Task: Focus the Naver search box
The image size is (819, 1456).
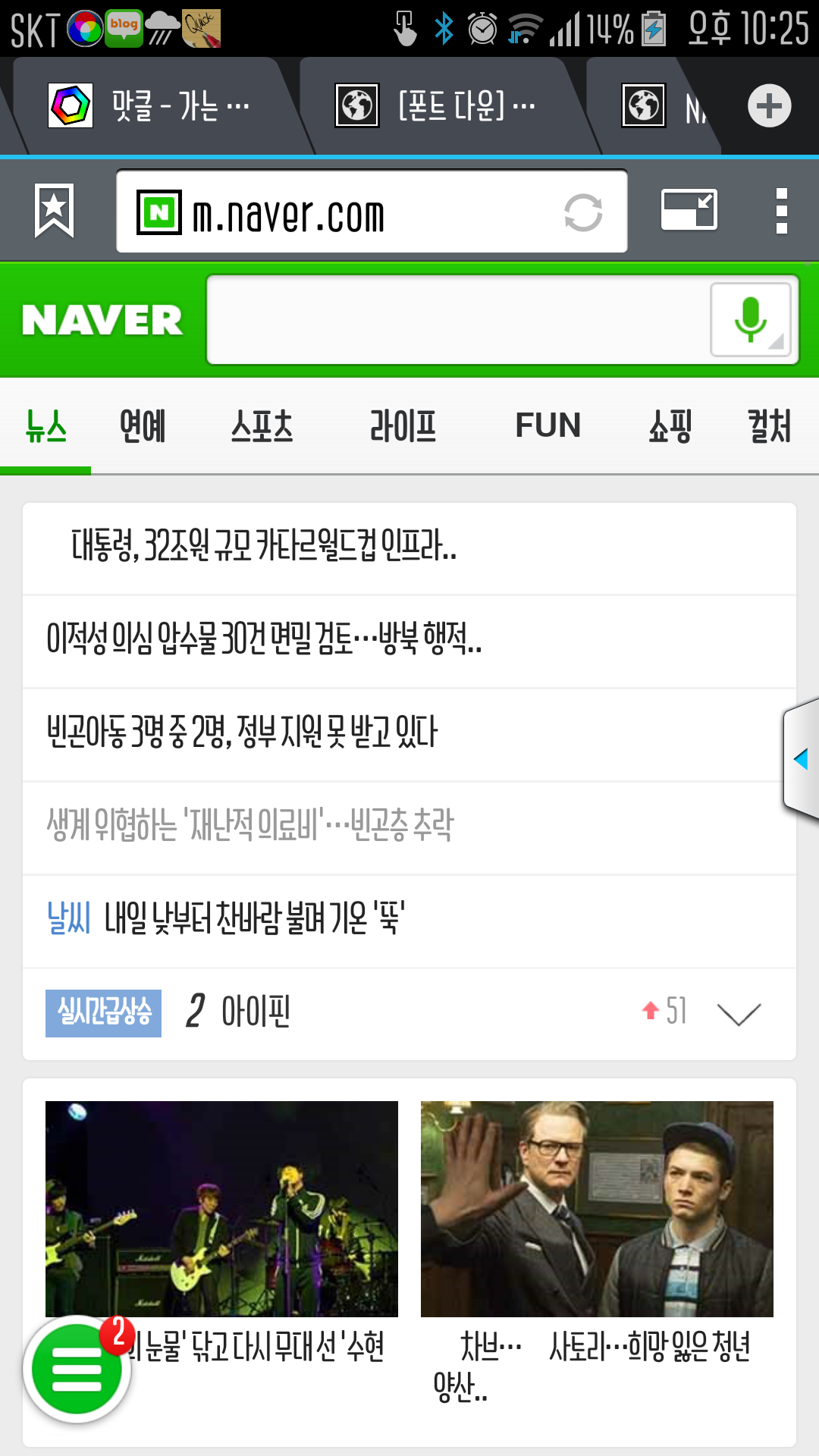Action: tap(455, 319)
